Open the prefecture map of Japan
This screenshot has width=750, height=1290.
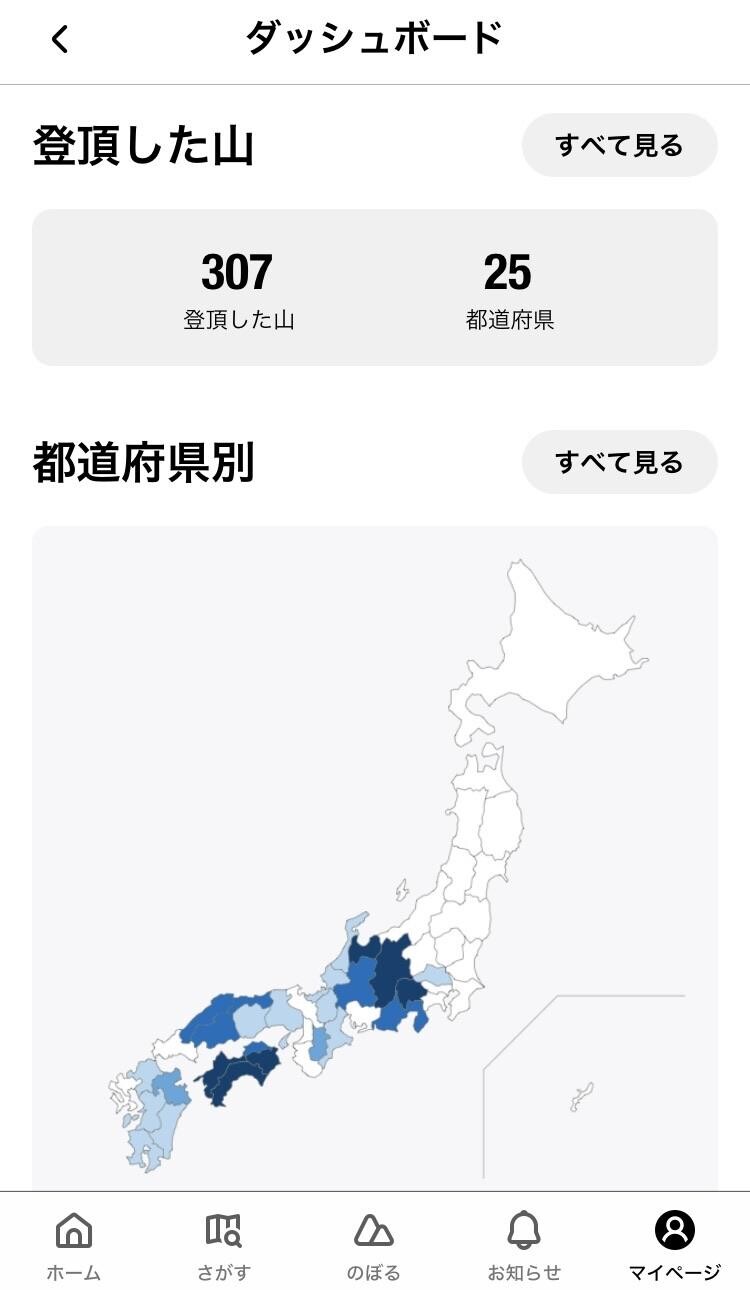375,858
